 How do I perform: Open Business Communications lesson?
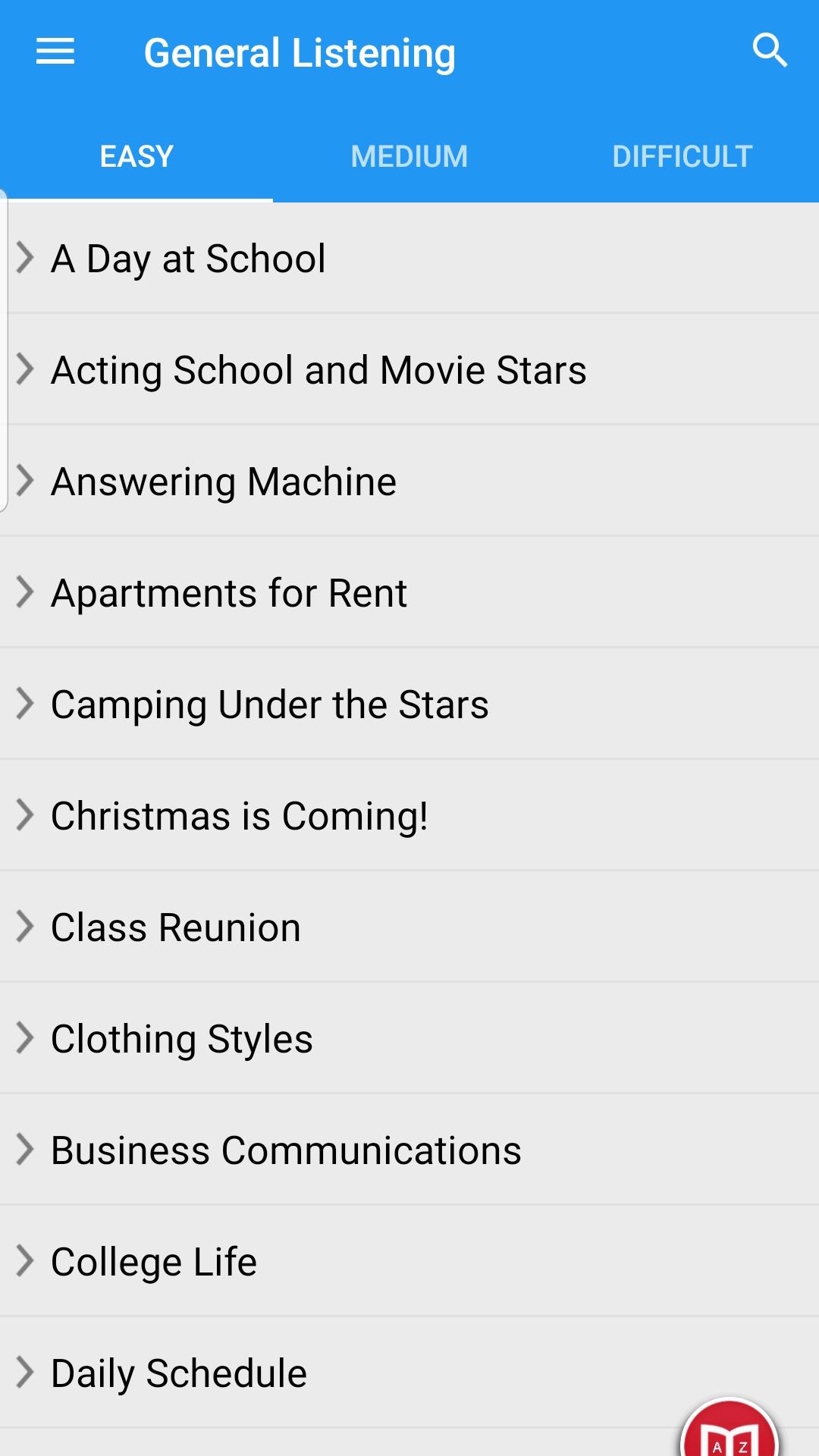coord(409,1150)
